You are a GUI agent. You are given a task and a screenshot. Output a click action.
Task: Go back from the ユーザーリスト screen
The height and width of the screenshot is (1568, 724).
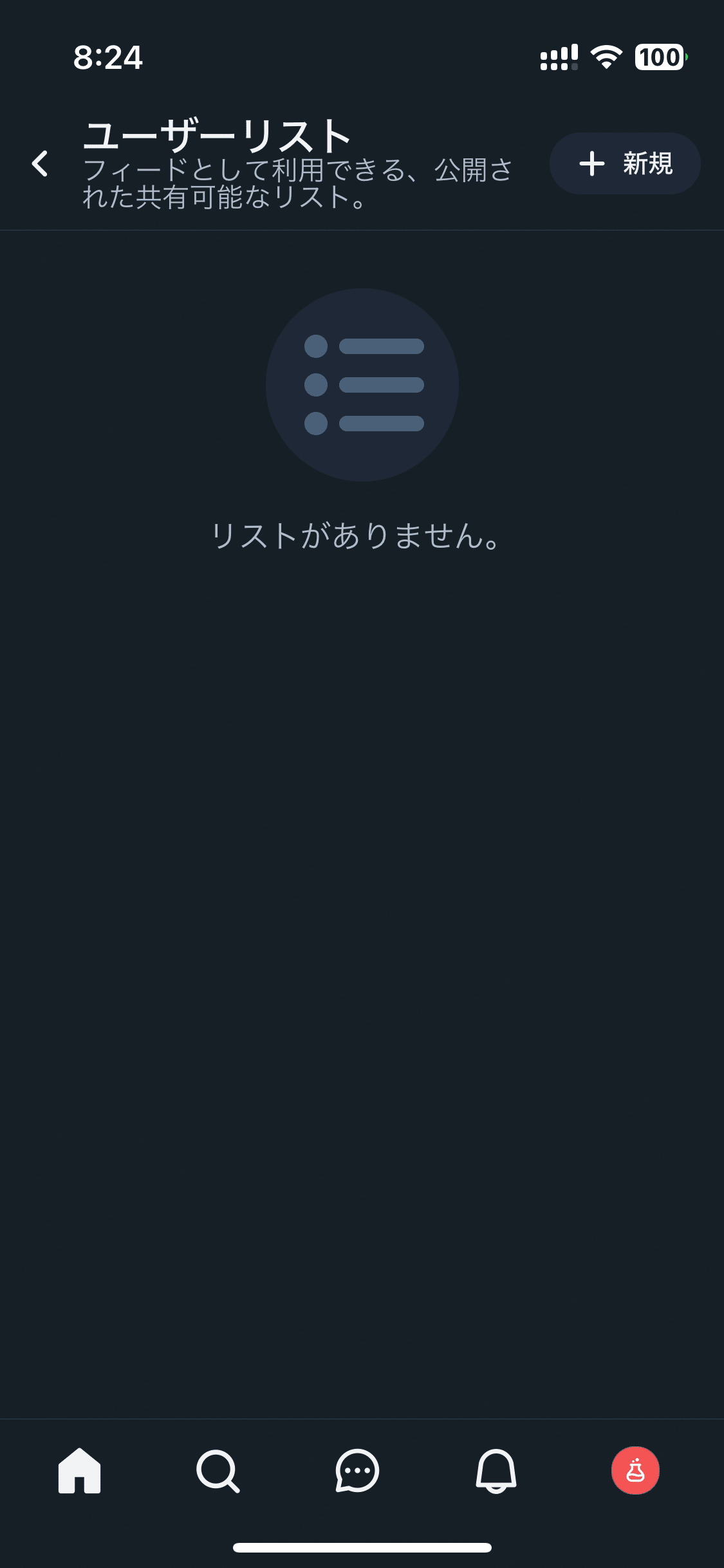coord(40,163)
